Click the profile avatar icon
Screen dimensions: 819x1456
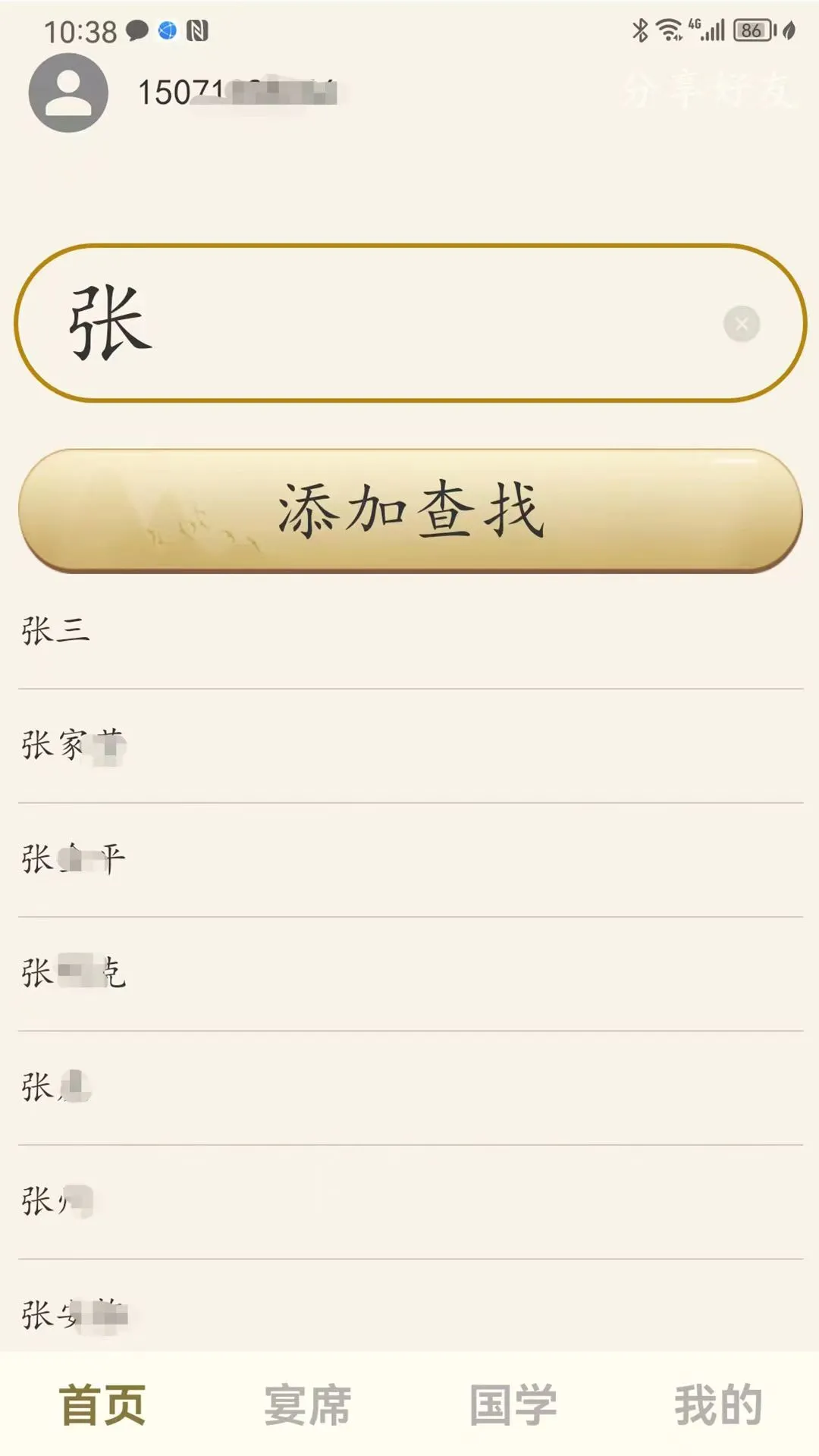pos(67,93)
